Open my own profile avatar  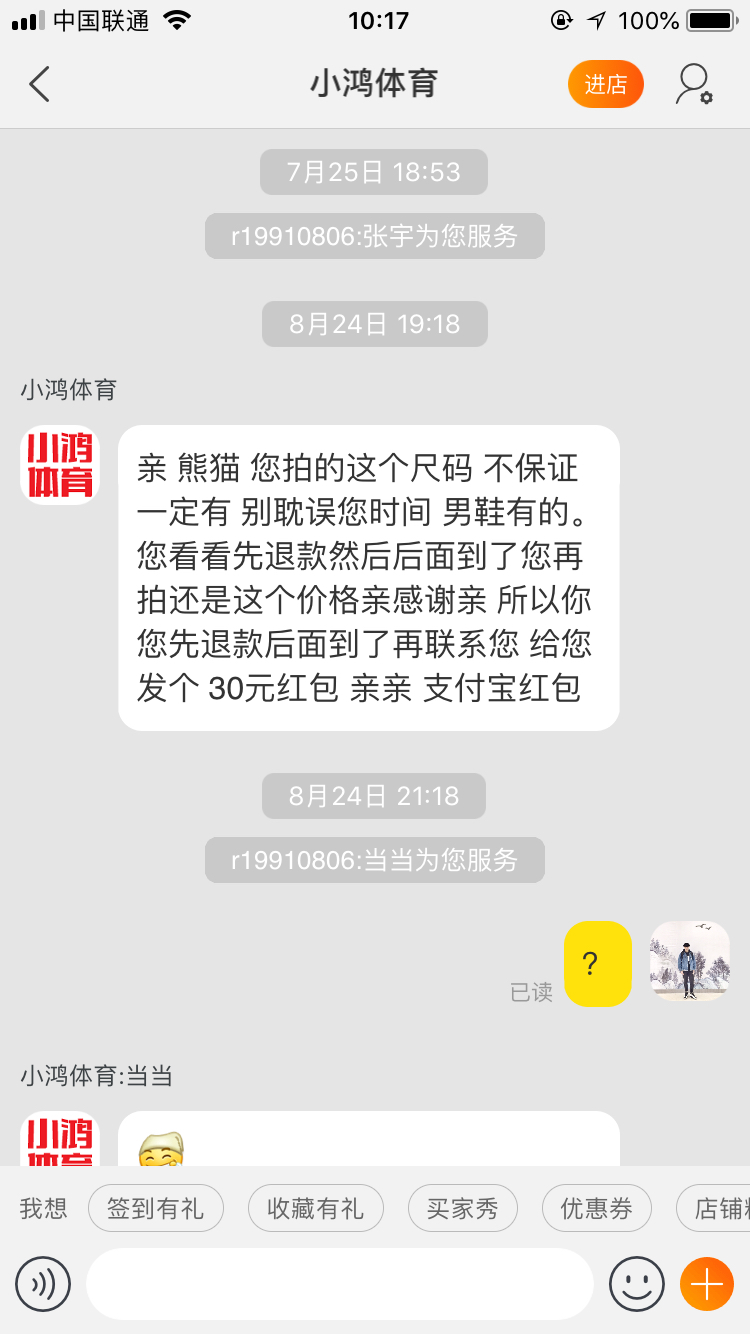click(x=690, y=961)
